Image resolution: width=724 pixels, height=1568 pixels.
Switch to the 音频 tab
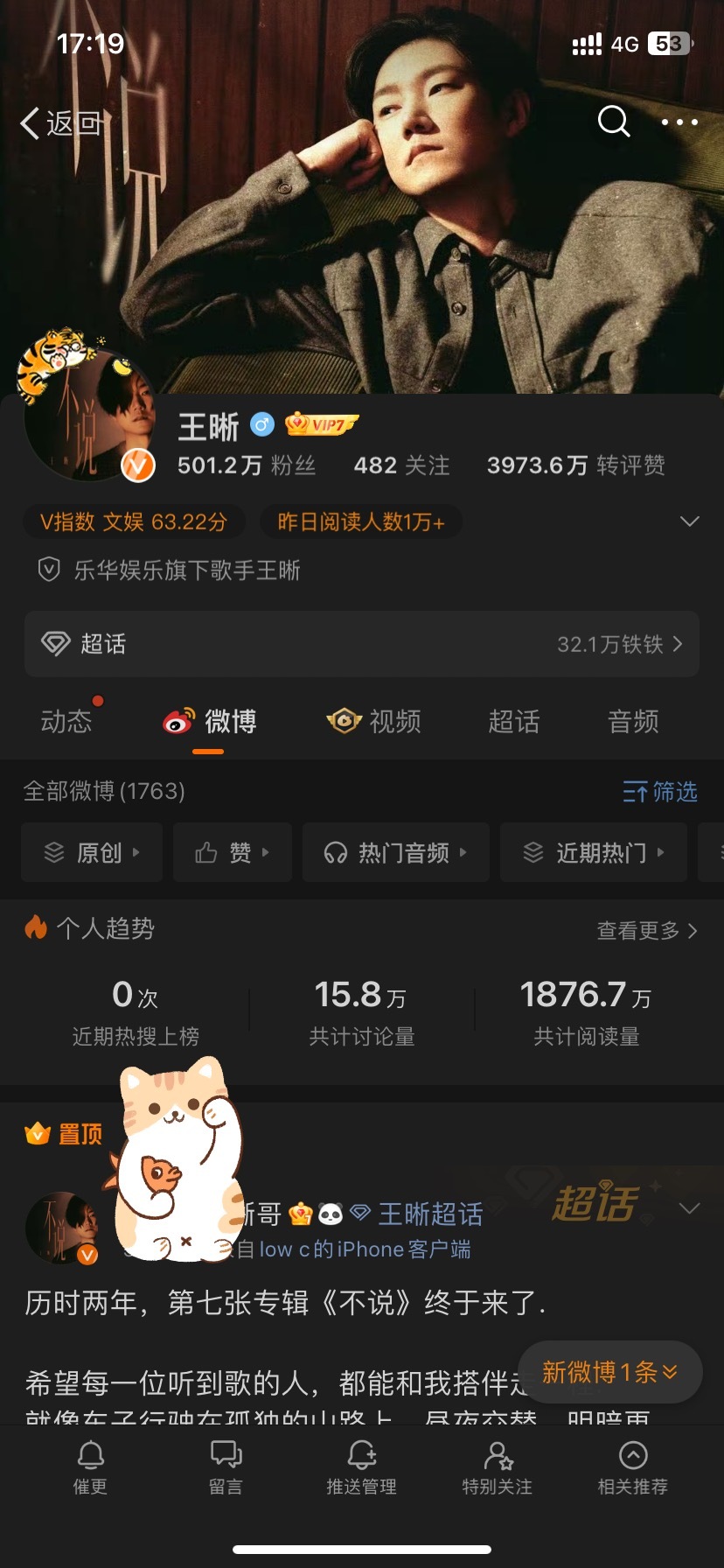tap(633, 721)
